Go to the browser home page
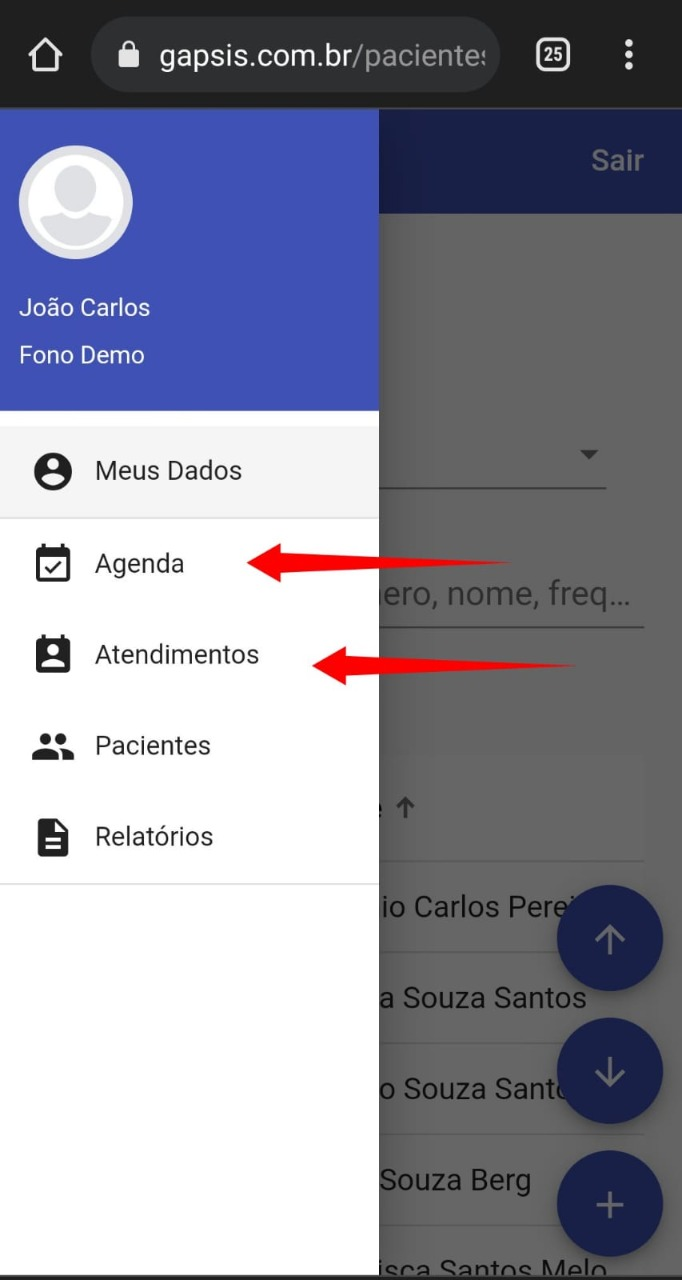 coord(45,54)
